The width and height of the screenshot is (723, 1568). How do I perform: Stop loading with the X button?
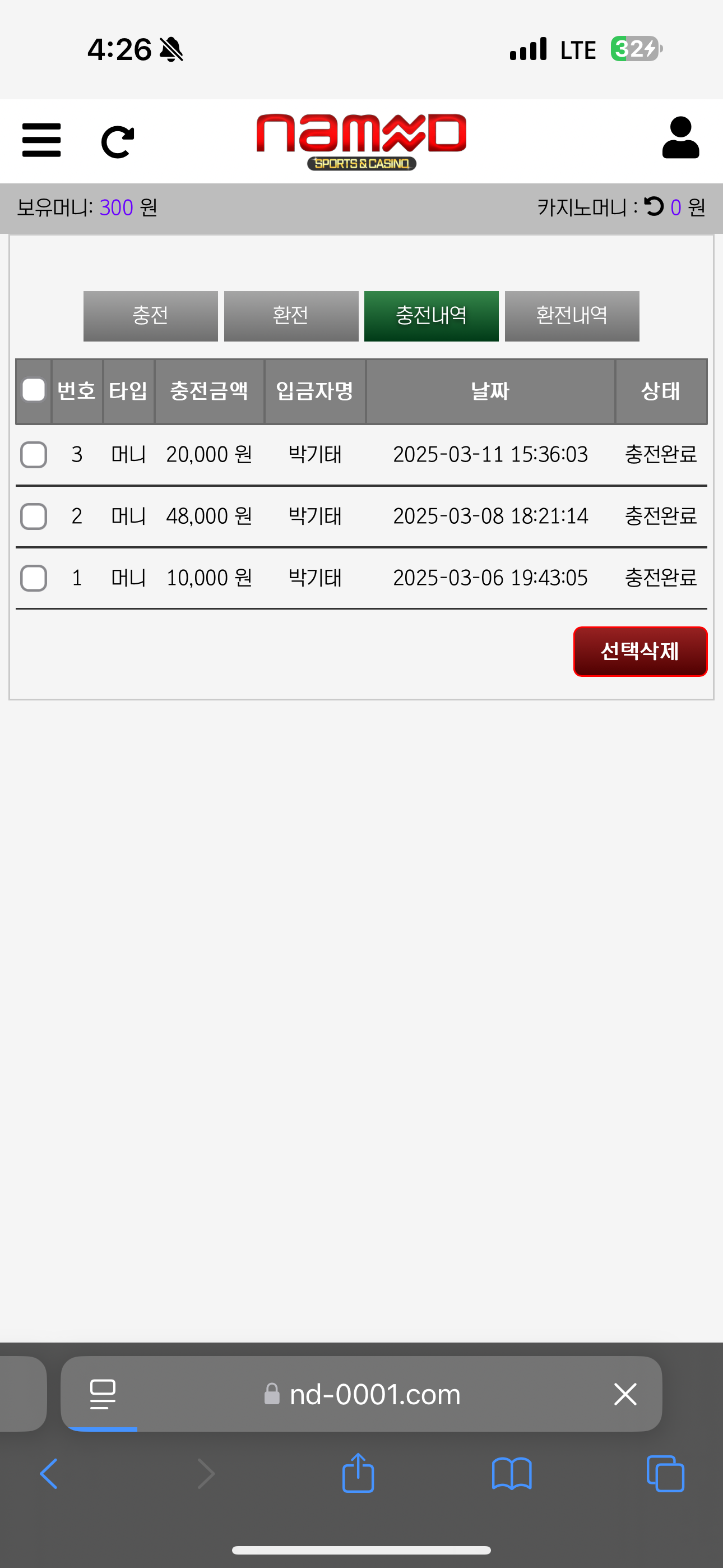[x=625, y=1394]
